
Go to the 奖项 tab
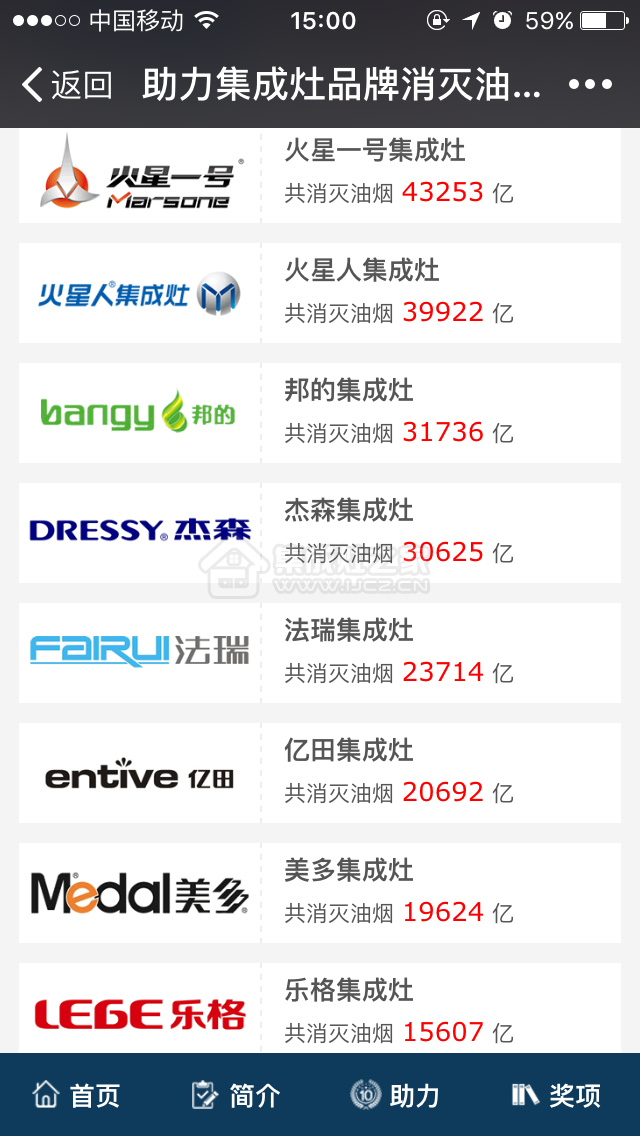click(556, 1095)
